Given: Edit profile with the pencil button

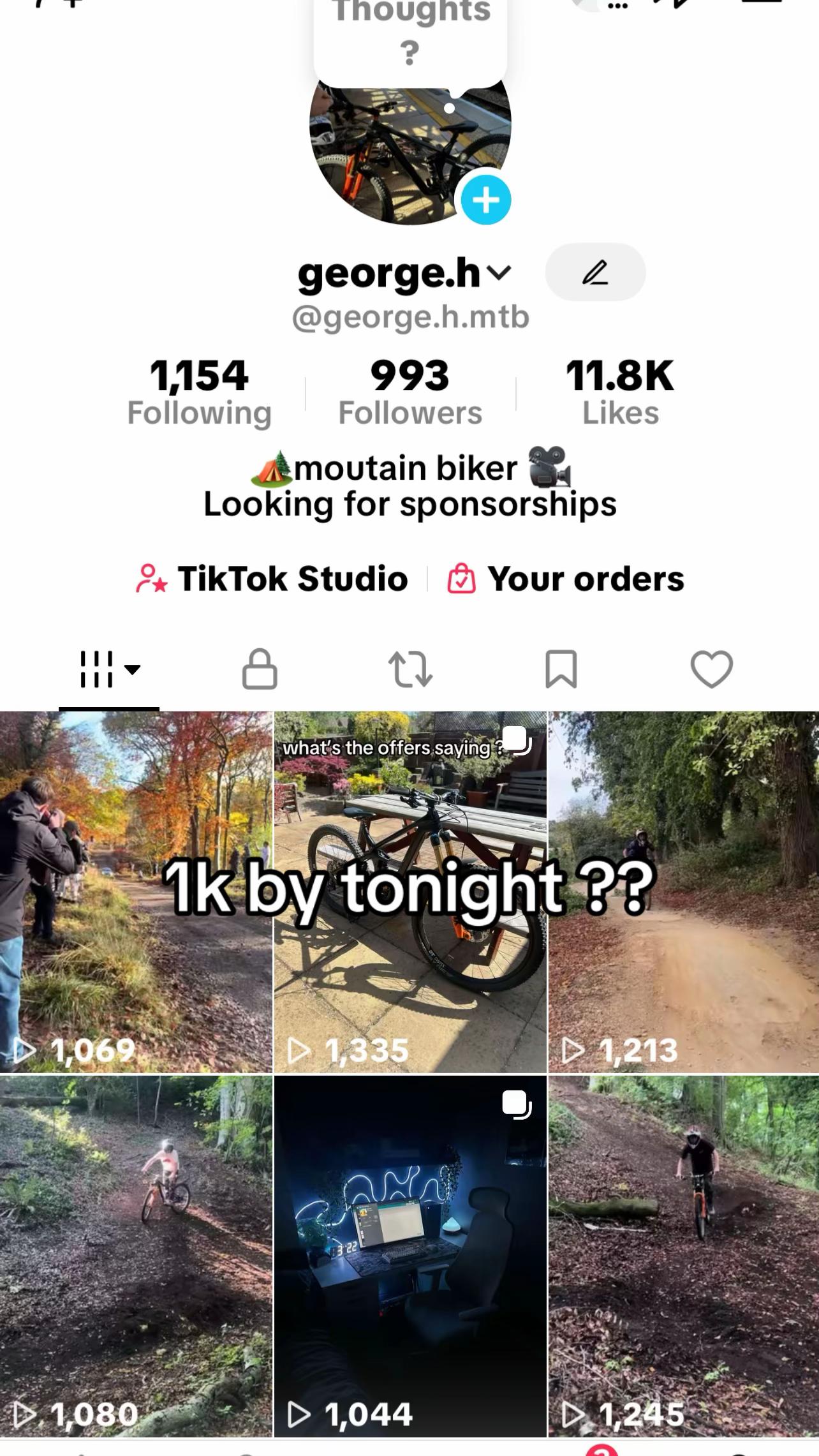Looking at the screenshot, I should [594, 272].
